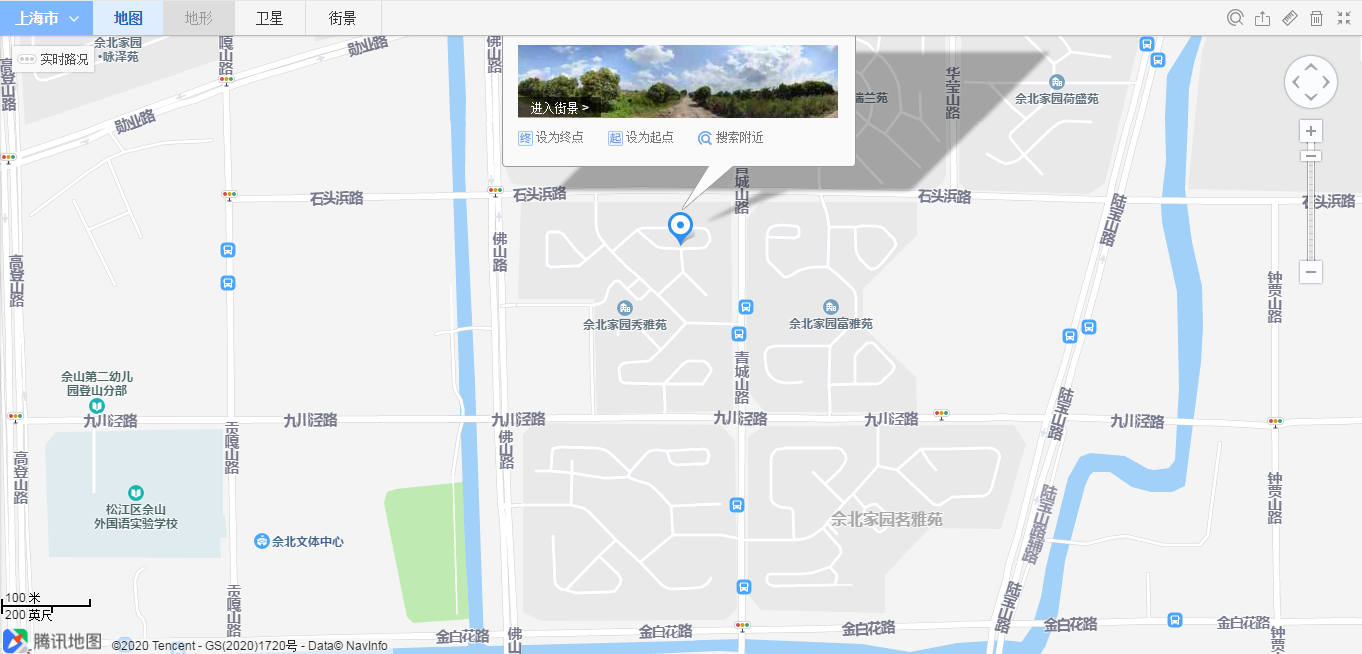The image size is (1362, 654).
Task: Select the 地图 map view tab
Action: point(128,18)
